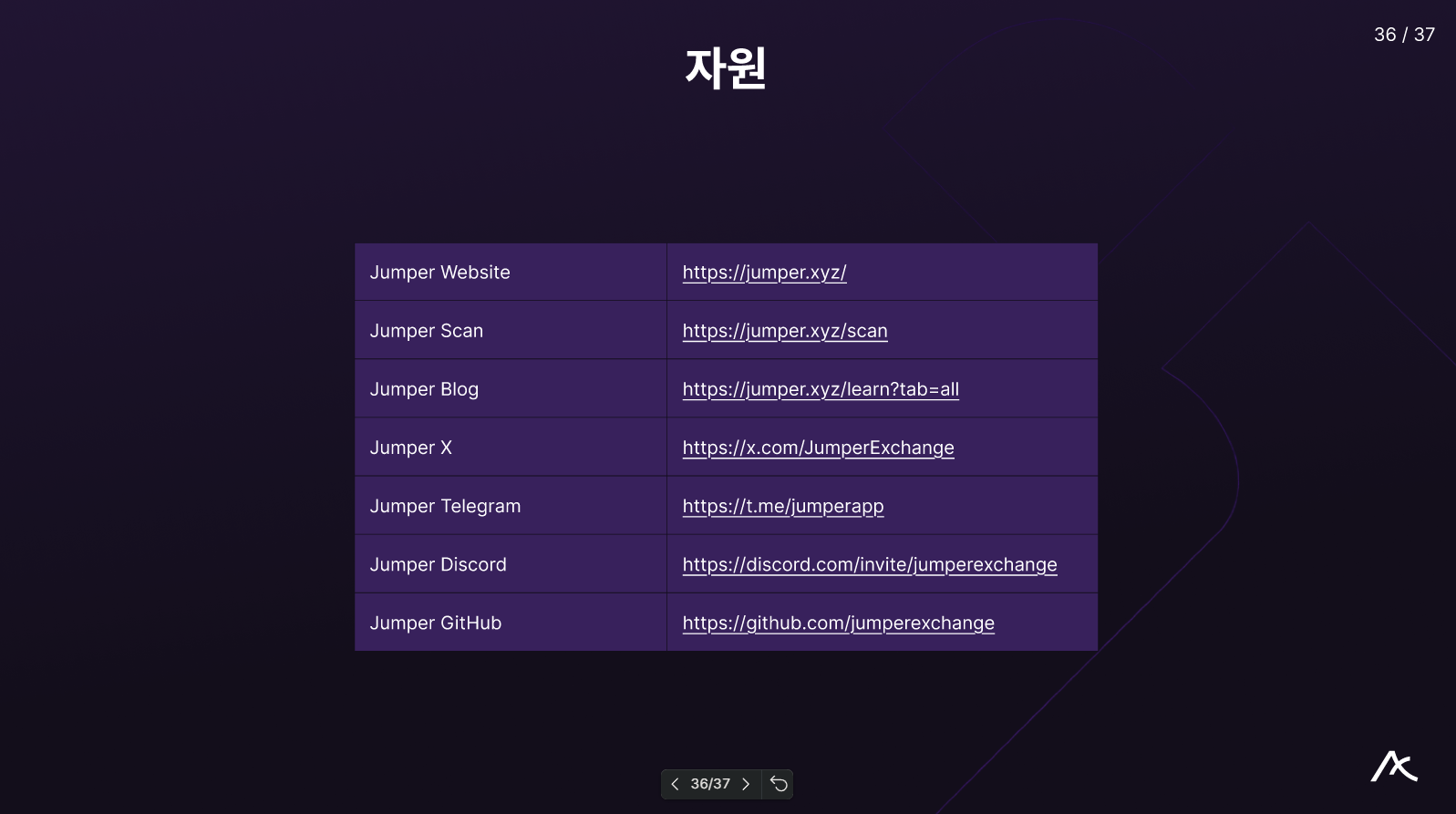Open the jumper.xyz/scan link
Image resolution: width=1456 pixels, height=814 pixels.
tap(784, 331)
